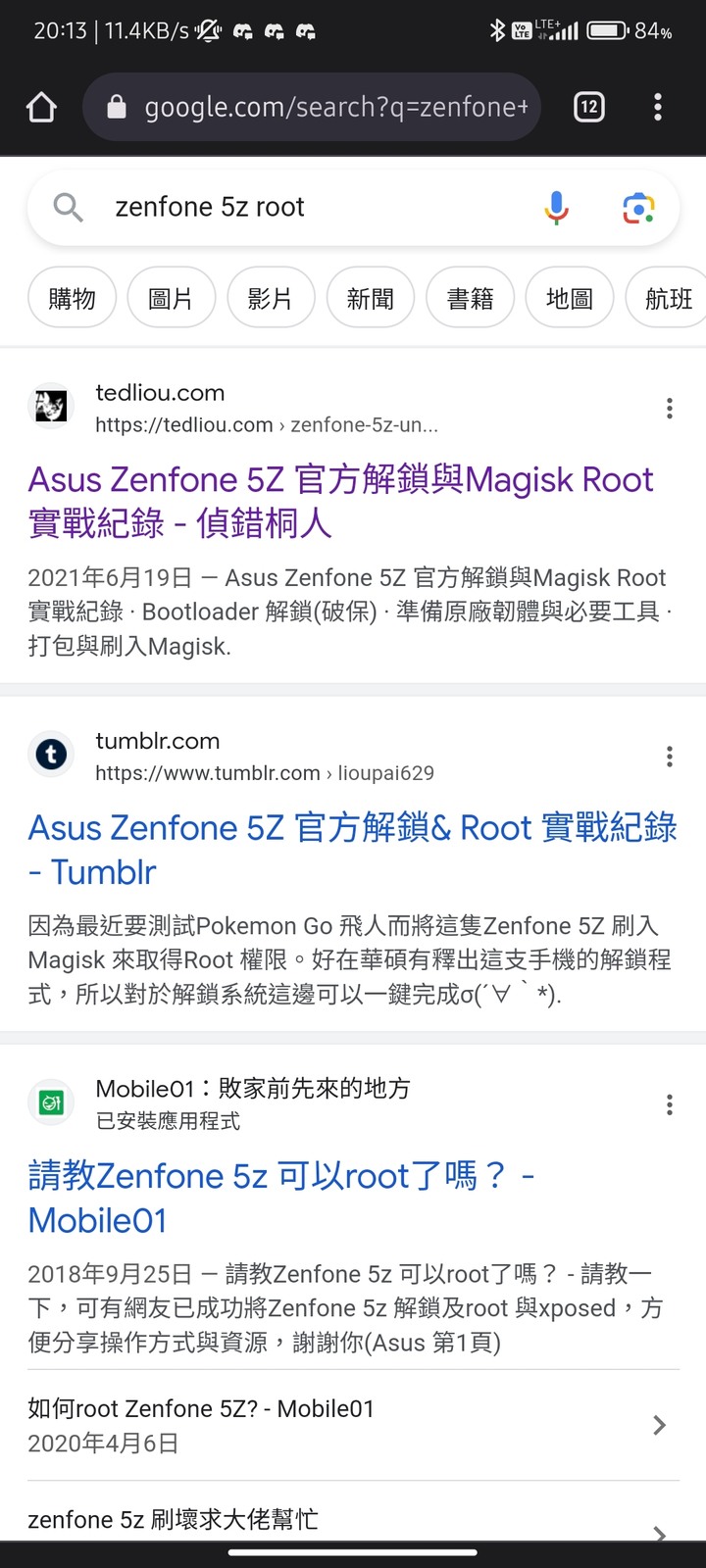Filter results by 購物
The height and width of the screenshot is (1568, 706).
pos(72,298)
